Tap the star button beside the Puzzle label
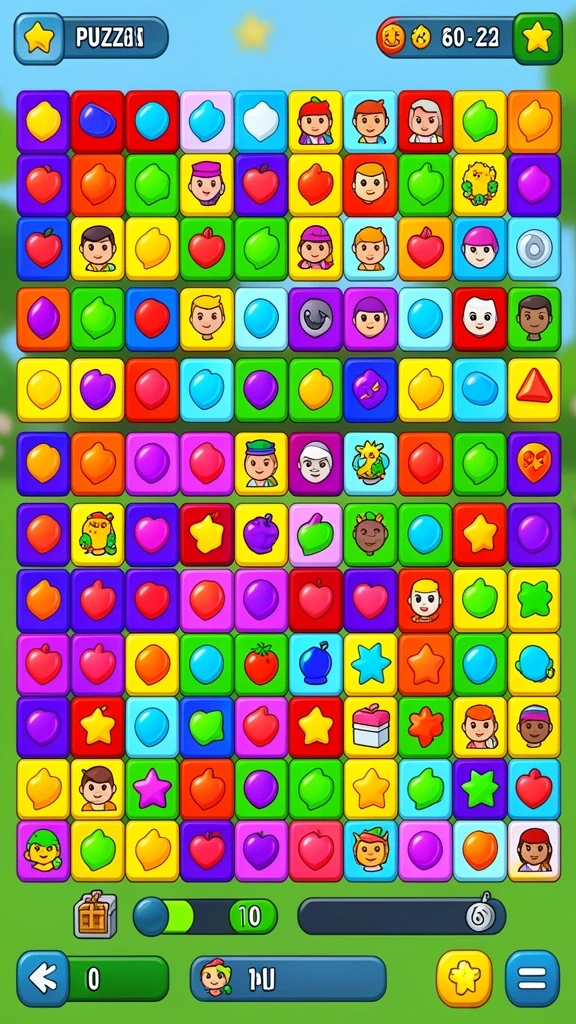Viewport: 576px width, 1024px height. [x=39, y=39]
